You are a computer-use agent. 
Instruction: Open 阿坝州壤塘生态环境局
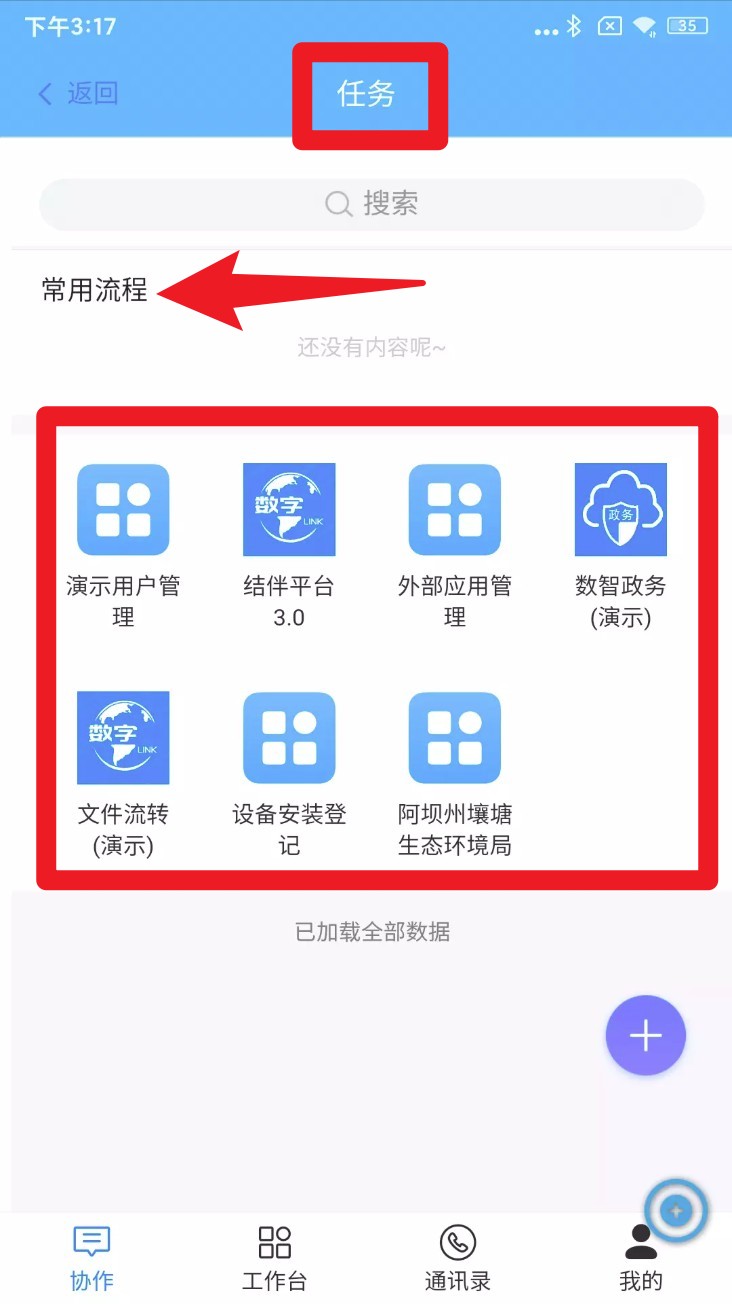tap(455, 738)
